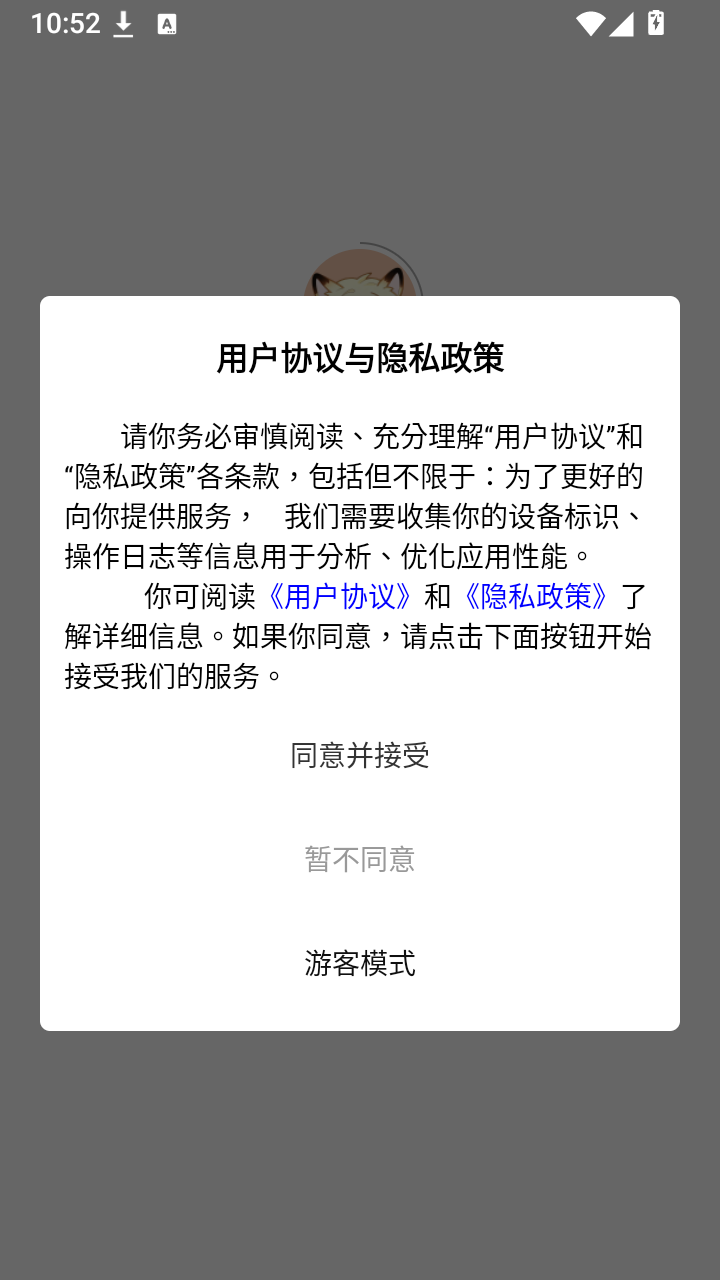The image size is (720, 1280).
Task: Enter 游客模式 guest mode
Action: coord(360,963)
